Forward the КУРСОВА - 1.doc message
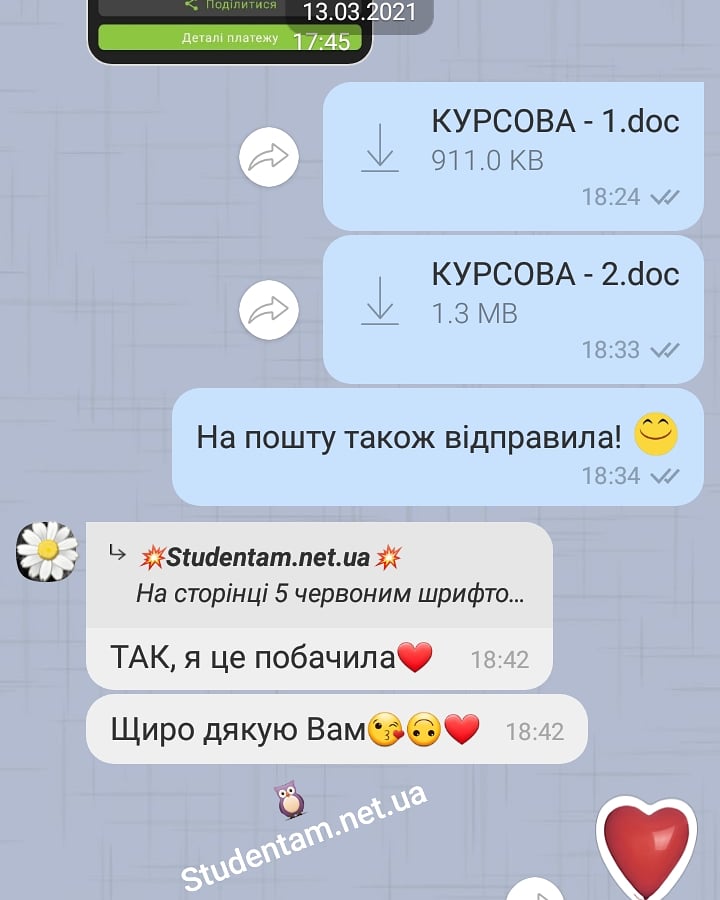Screen dimensions: 720x900 point(269,157)
